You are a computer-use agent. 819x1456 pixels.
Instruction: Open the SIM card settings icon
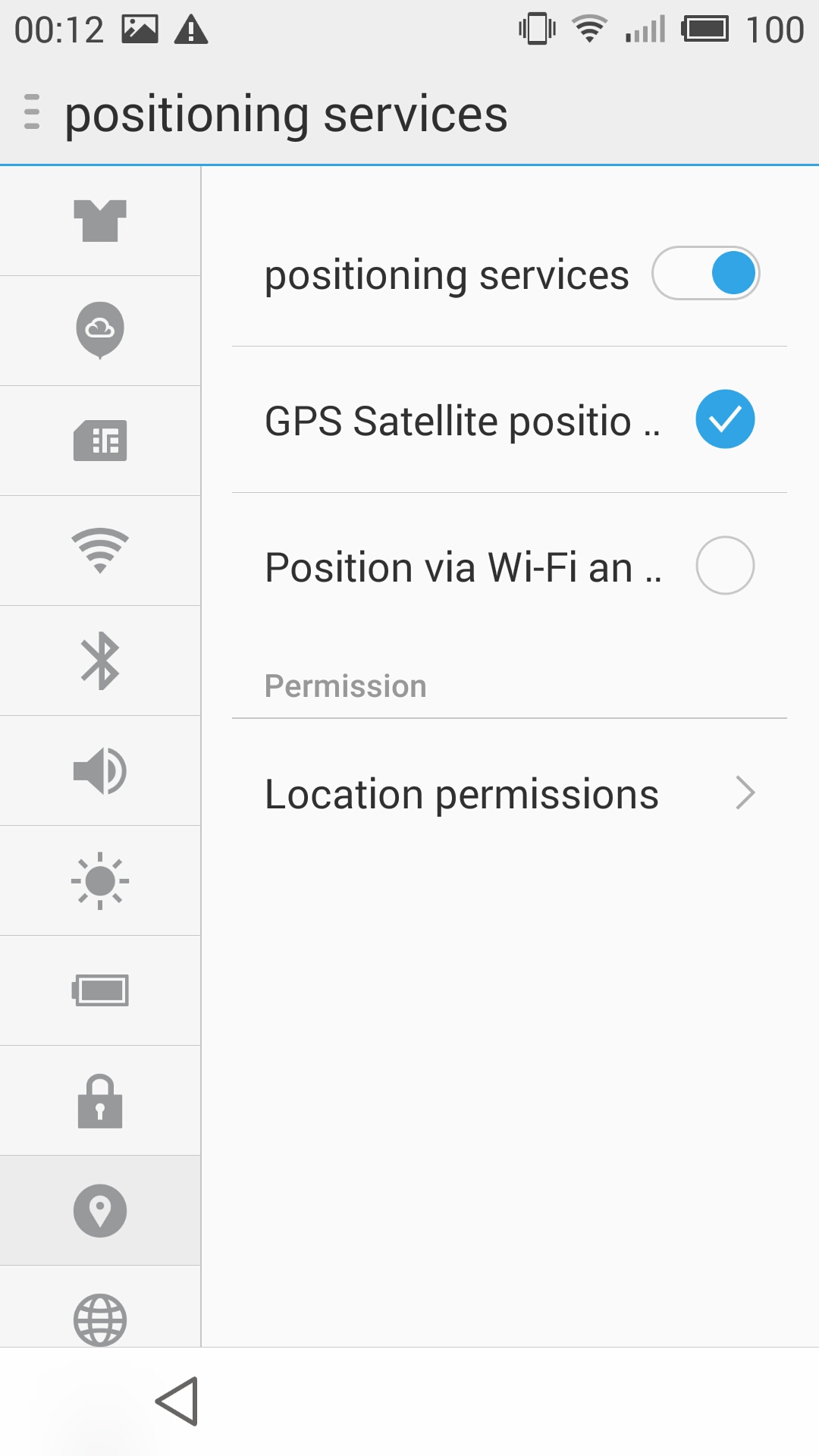[100, 441]
